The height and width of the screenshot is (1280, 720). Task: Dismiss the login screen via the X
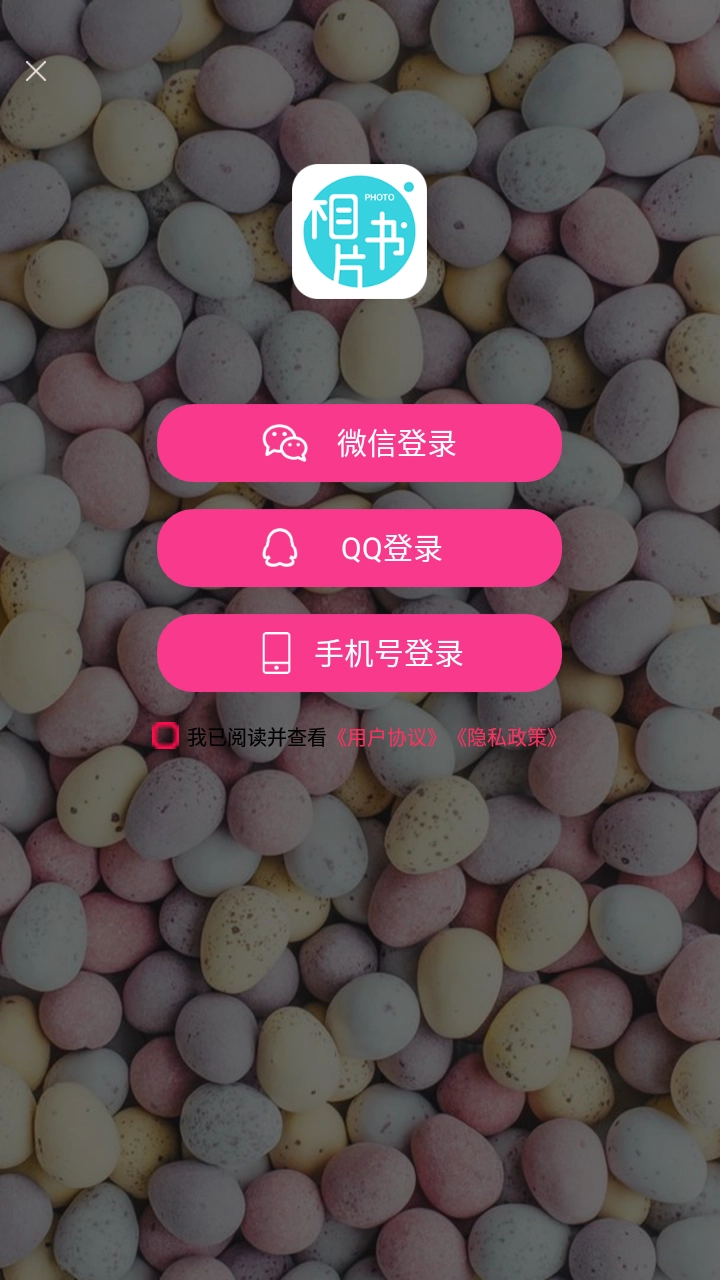pyautogui.click(x=36, y=71)
